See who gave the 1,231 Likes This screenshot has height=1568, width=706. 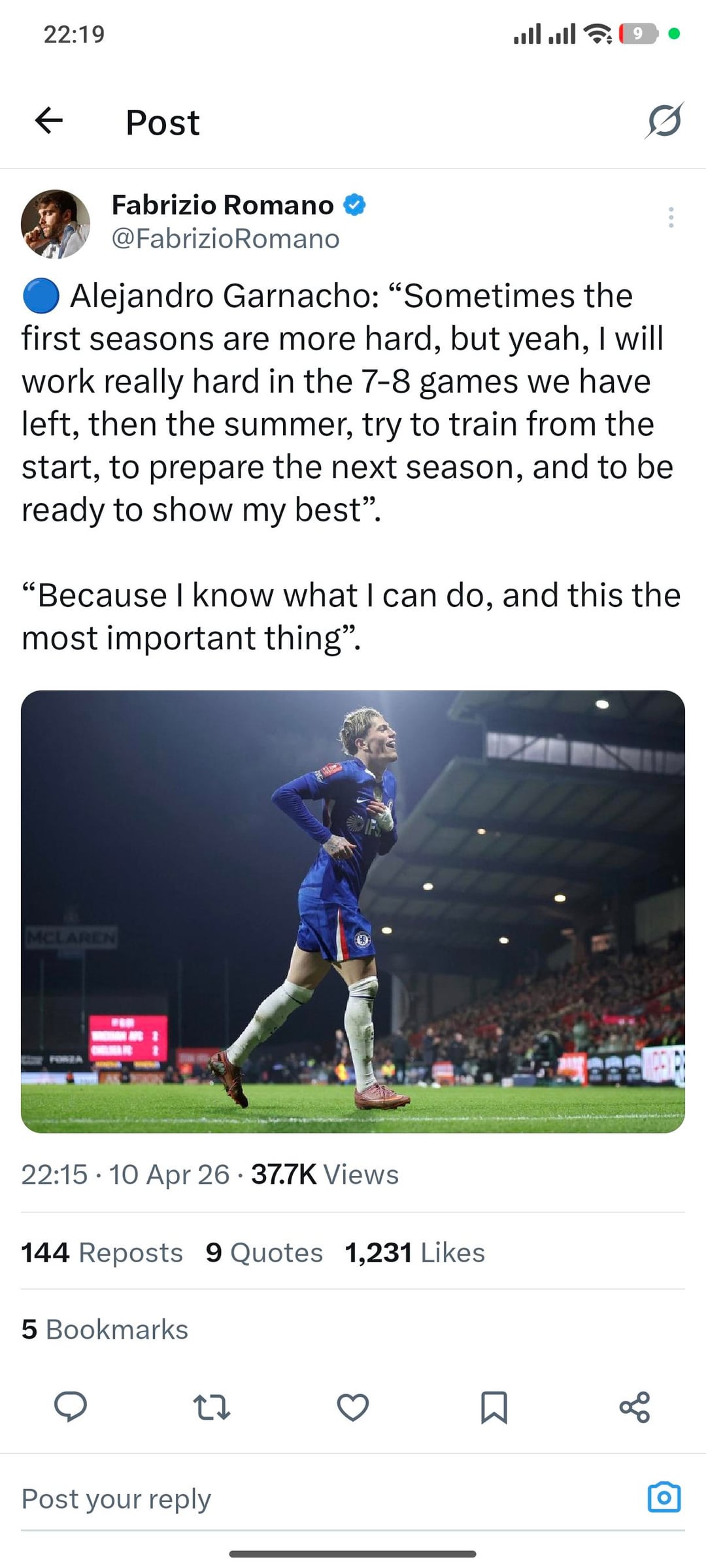(x=415, y=1252)
